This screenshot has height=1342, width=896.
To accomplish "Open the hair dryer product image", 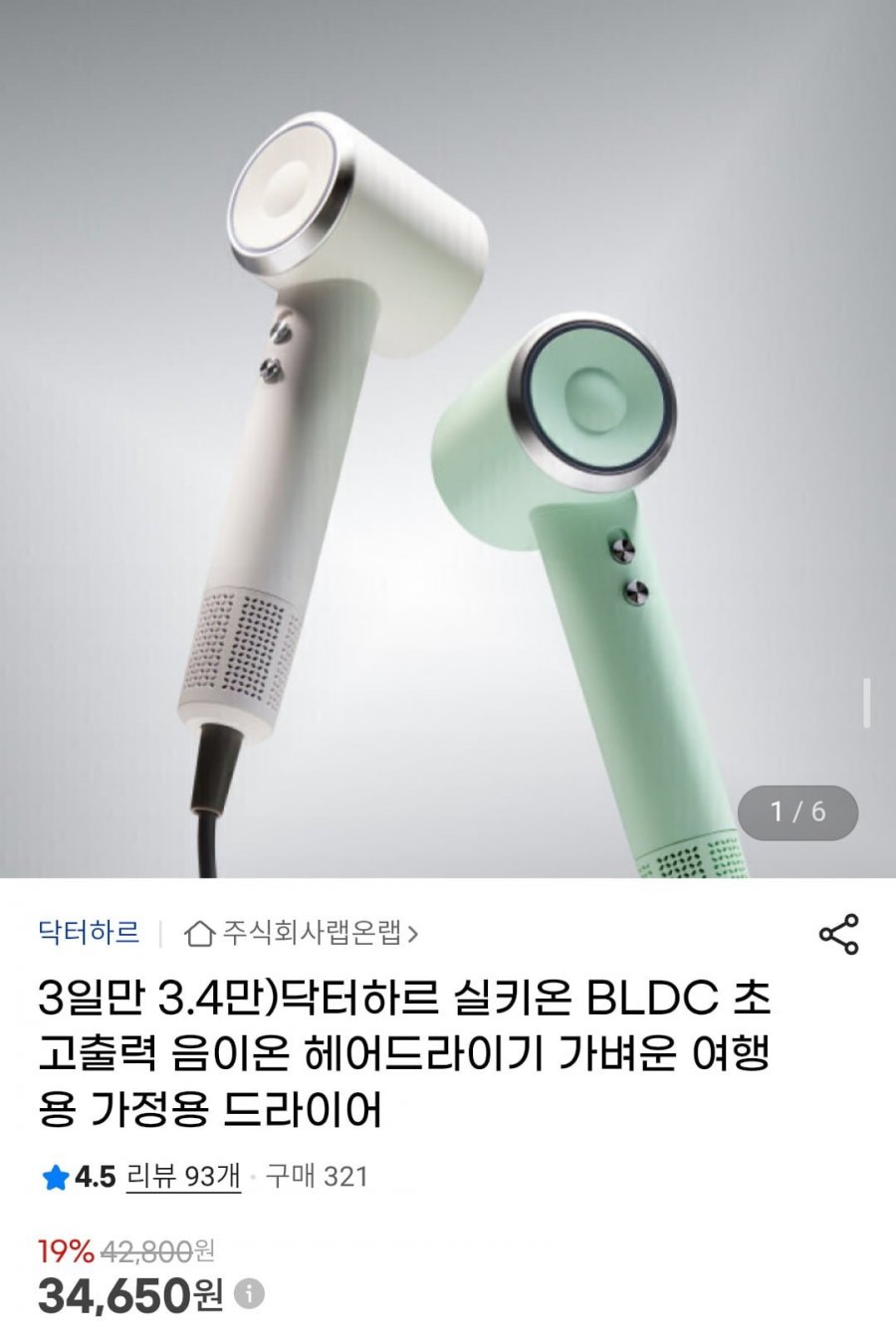I will (448, 438).
